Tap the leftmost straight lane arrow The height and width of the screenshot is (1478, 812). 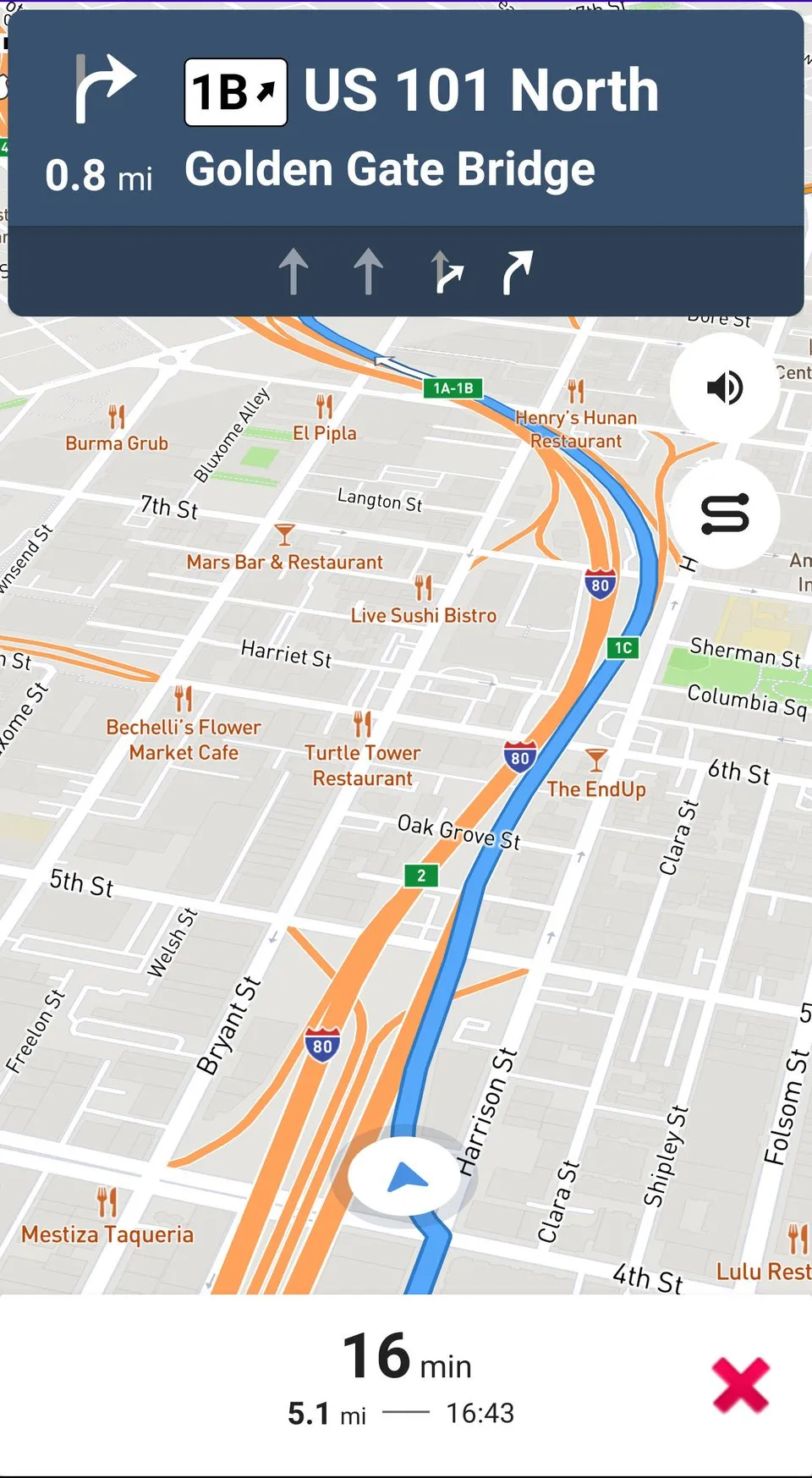[x=294, y=269]
